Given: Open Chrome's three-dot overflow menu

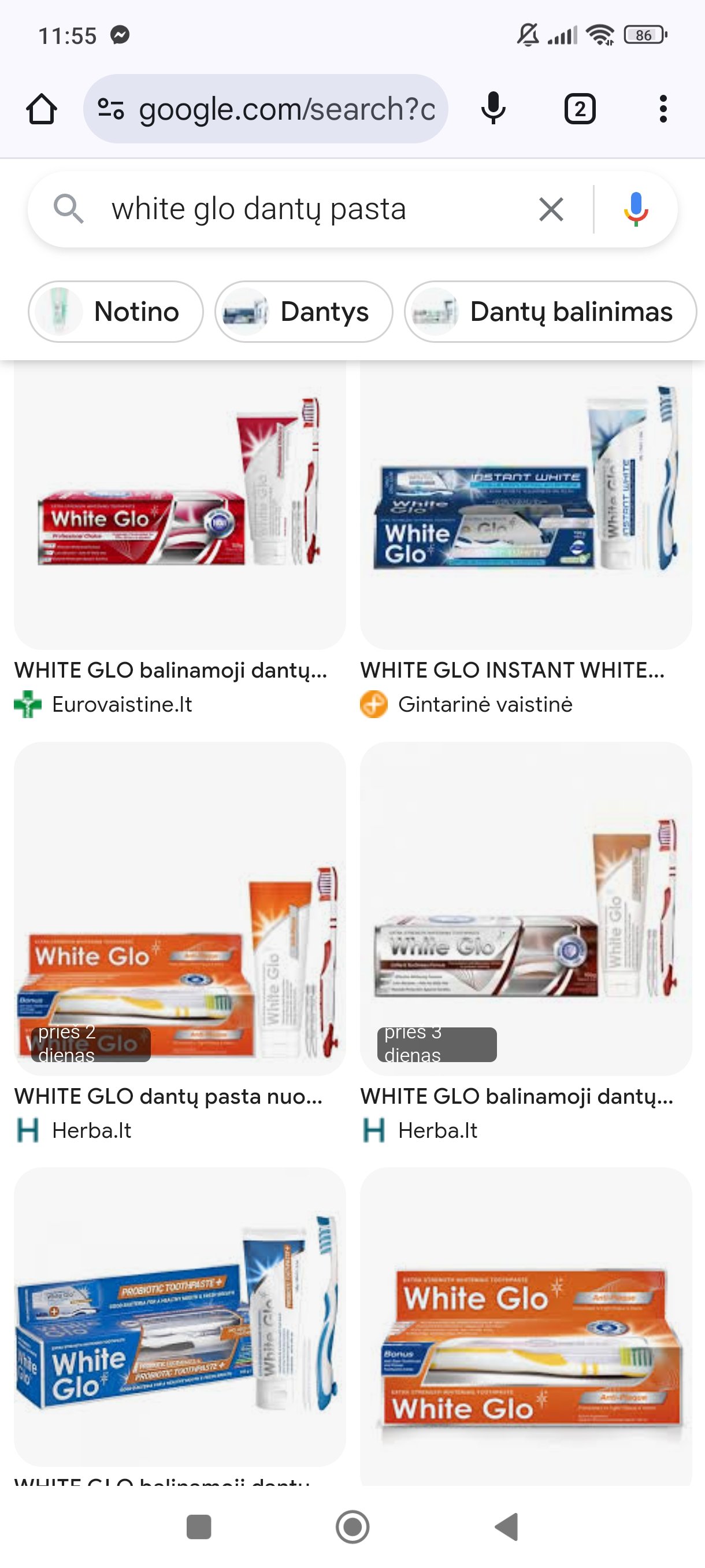Looking at the screenshot, I should pyautogui.click(x=663, y=109).
